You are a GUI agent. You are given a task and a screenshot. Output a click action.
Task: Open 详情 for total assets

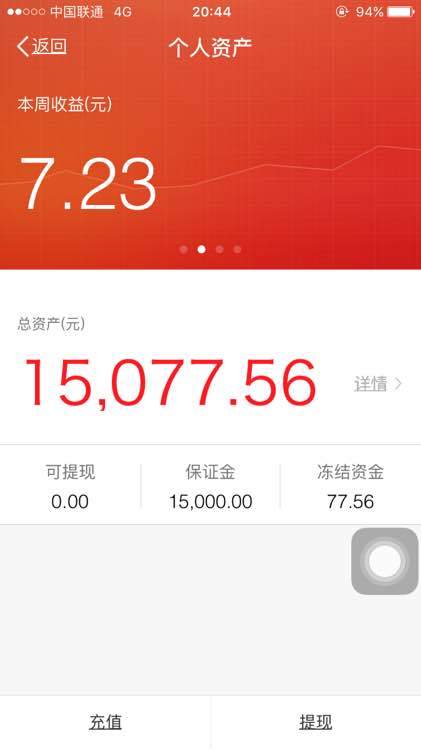(378, 384)
